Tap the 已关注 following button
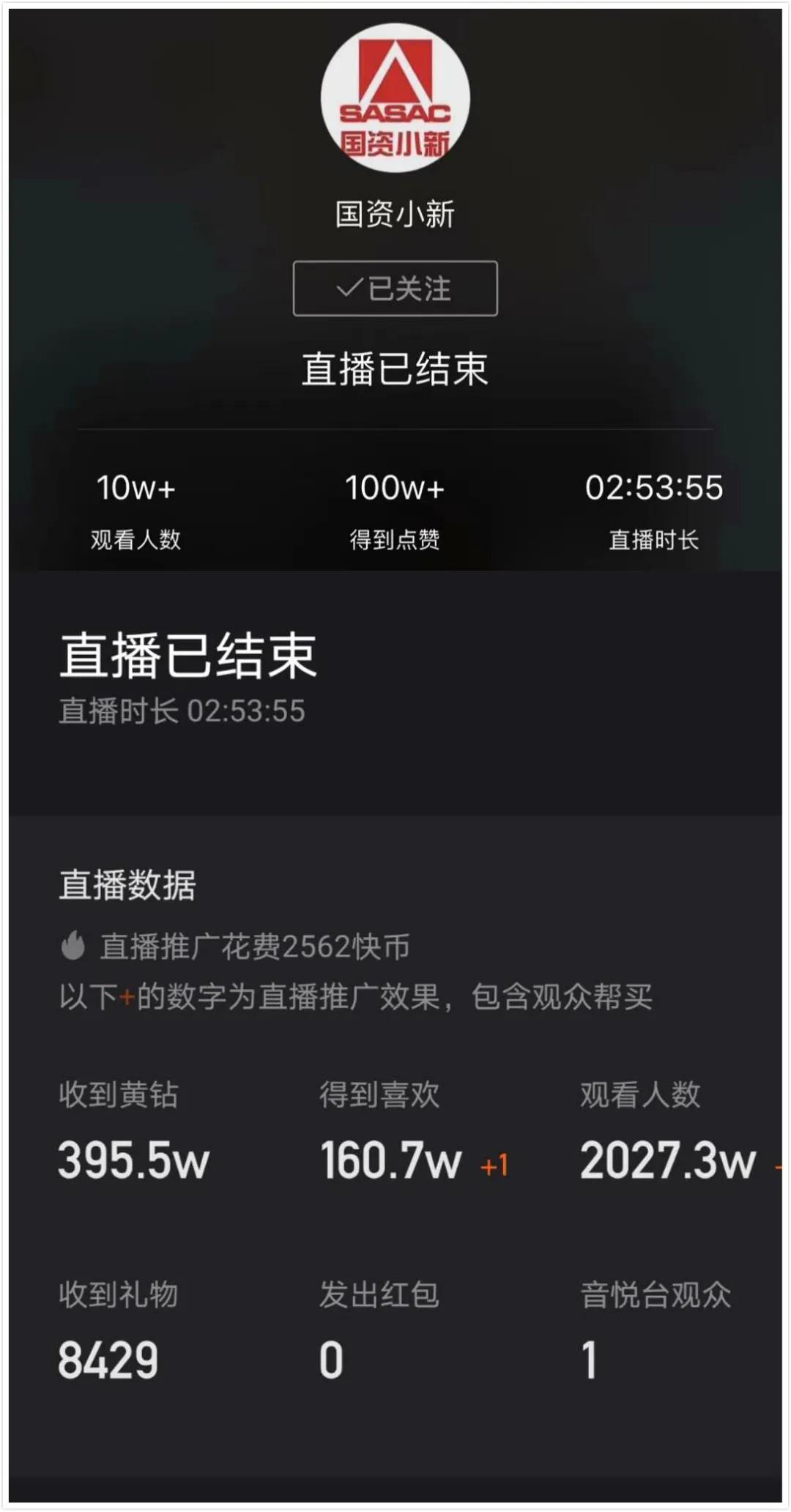The height and width of the screenshot is (1512, 791). coord(395,289)
